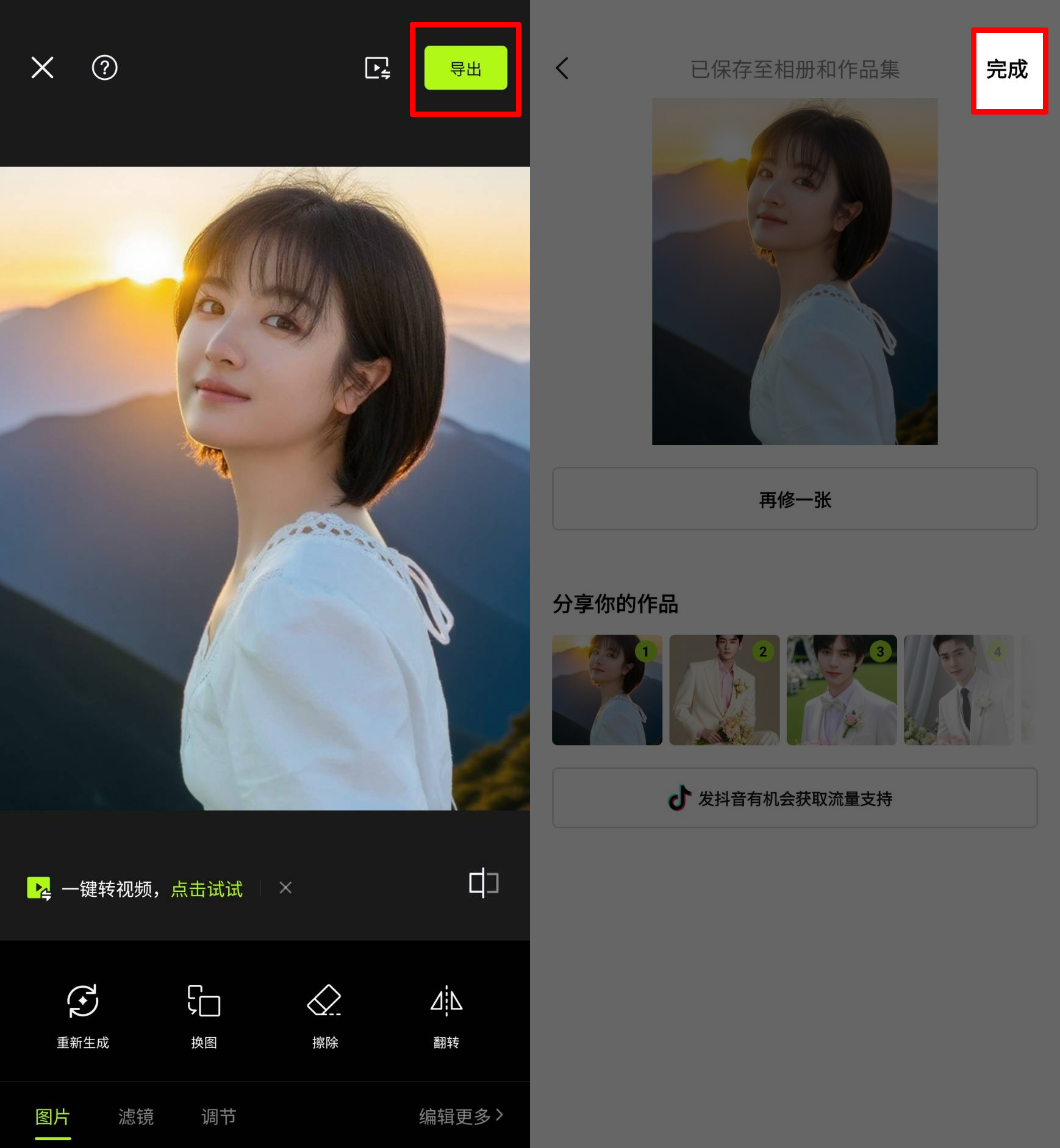Close the editor with the X icon
This screenshot has width=1060, height=1148.
click(x=42, y=68)
